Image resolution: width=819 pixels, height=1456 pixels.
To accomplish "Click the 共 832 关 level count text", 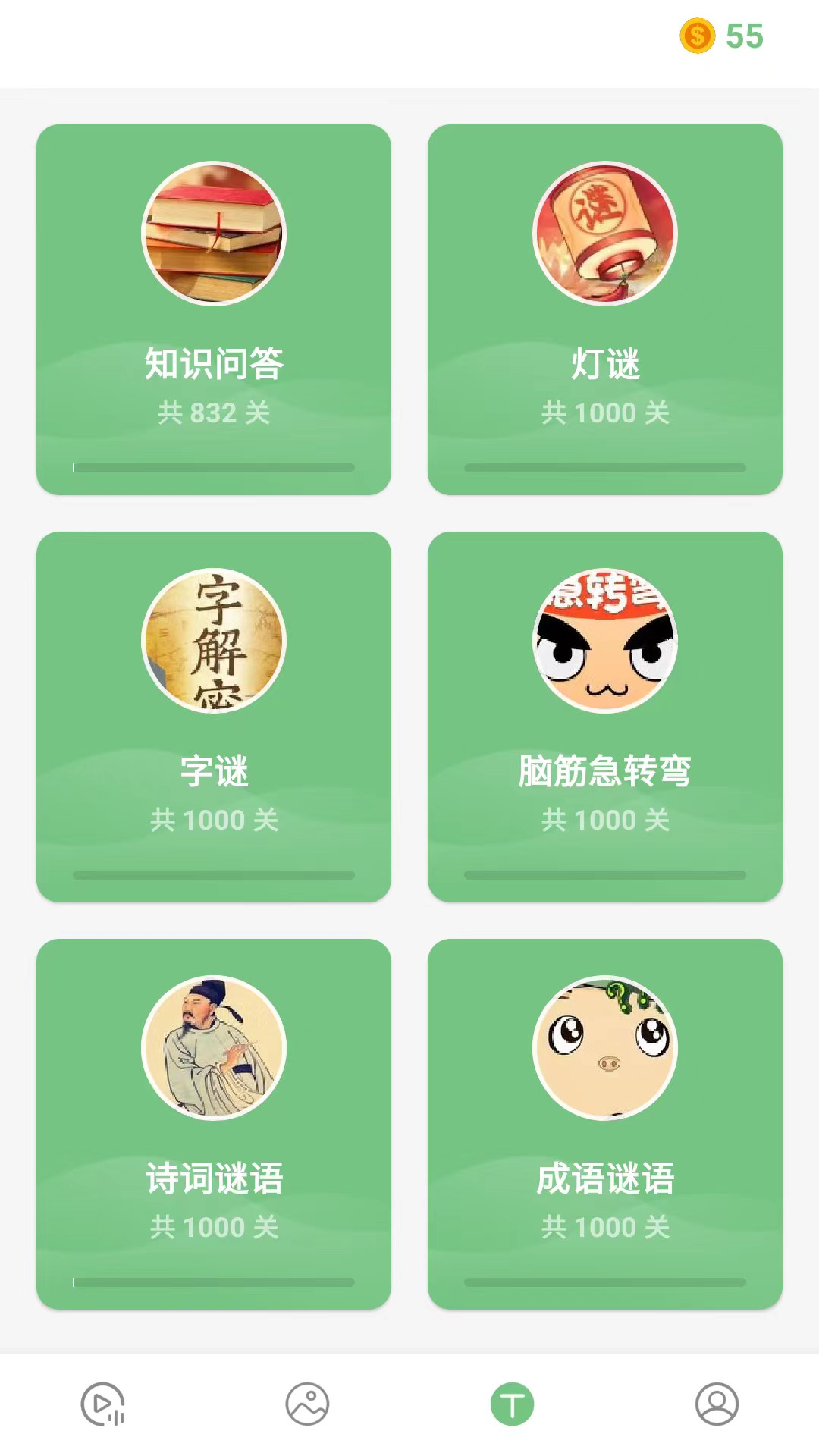I will pos(215,413).
